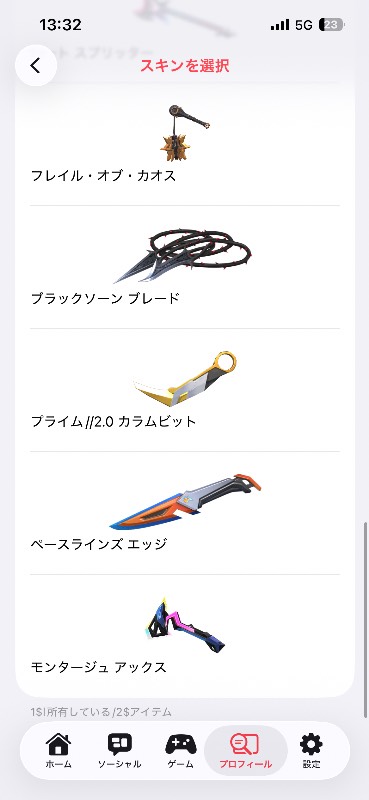The height and width of the screenshot is (800, 369).
Task: Switch to the ホーム tab
Action: point(59,751)
